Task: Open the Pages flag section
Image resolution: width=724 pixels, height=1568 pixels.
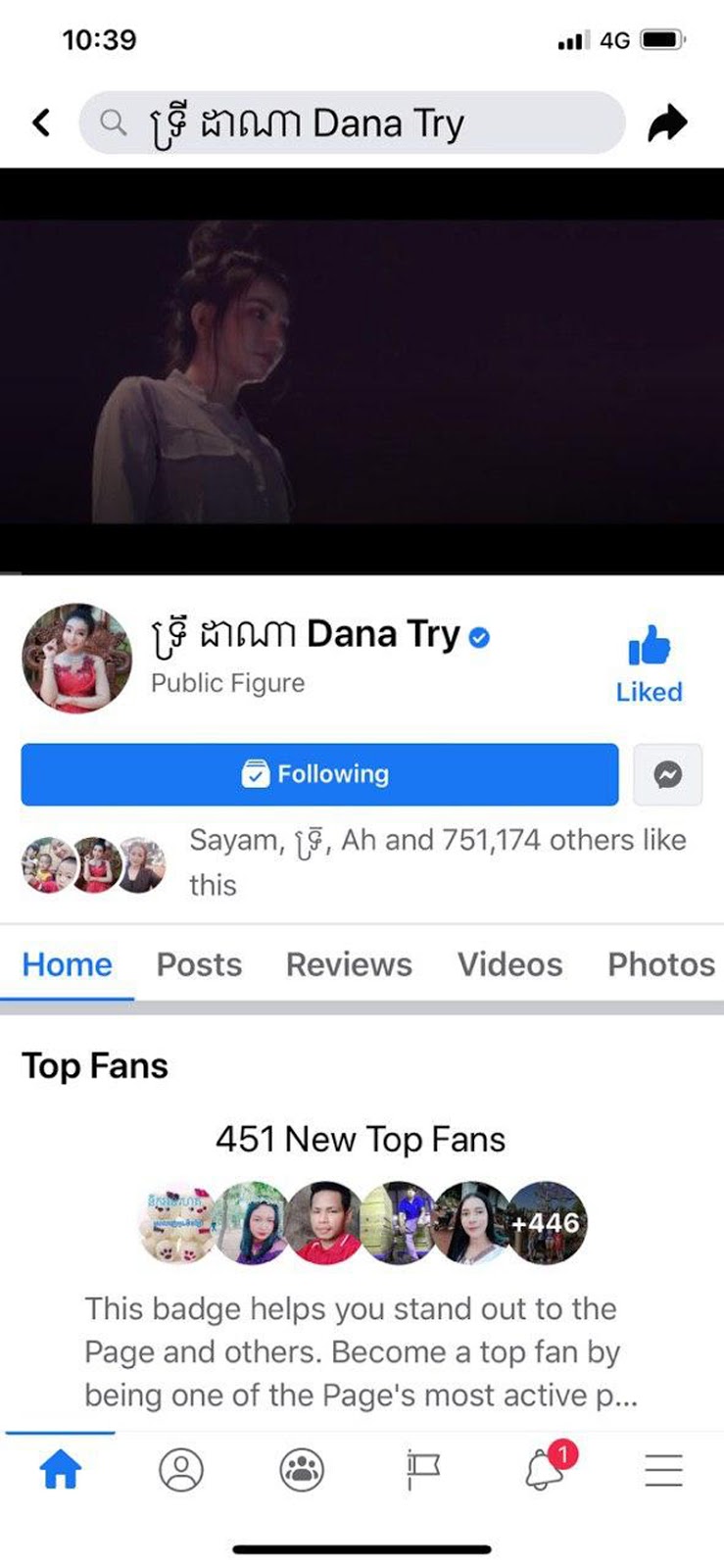Action: (422, 1470)
